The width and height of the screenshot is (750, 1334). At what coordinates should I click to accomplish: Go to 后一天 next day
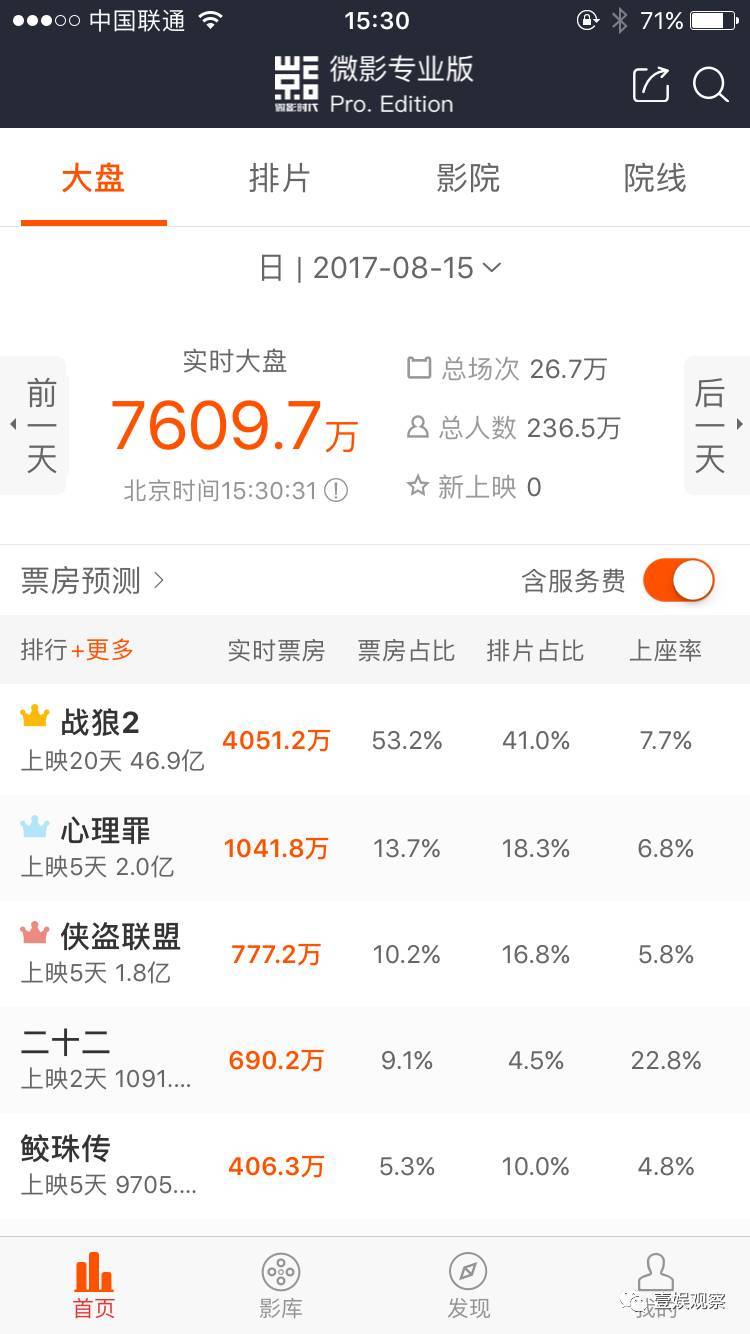[717, 426]
